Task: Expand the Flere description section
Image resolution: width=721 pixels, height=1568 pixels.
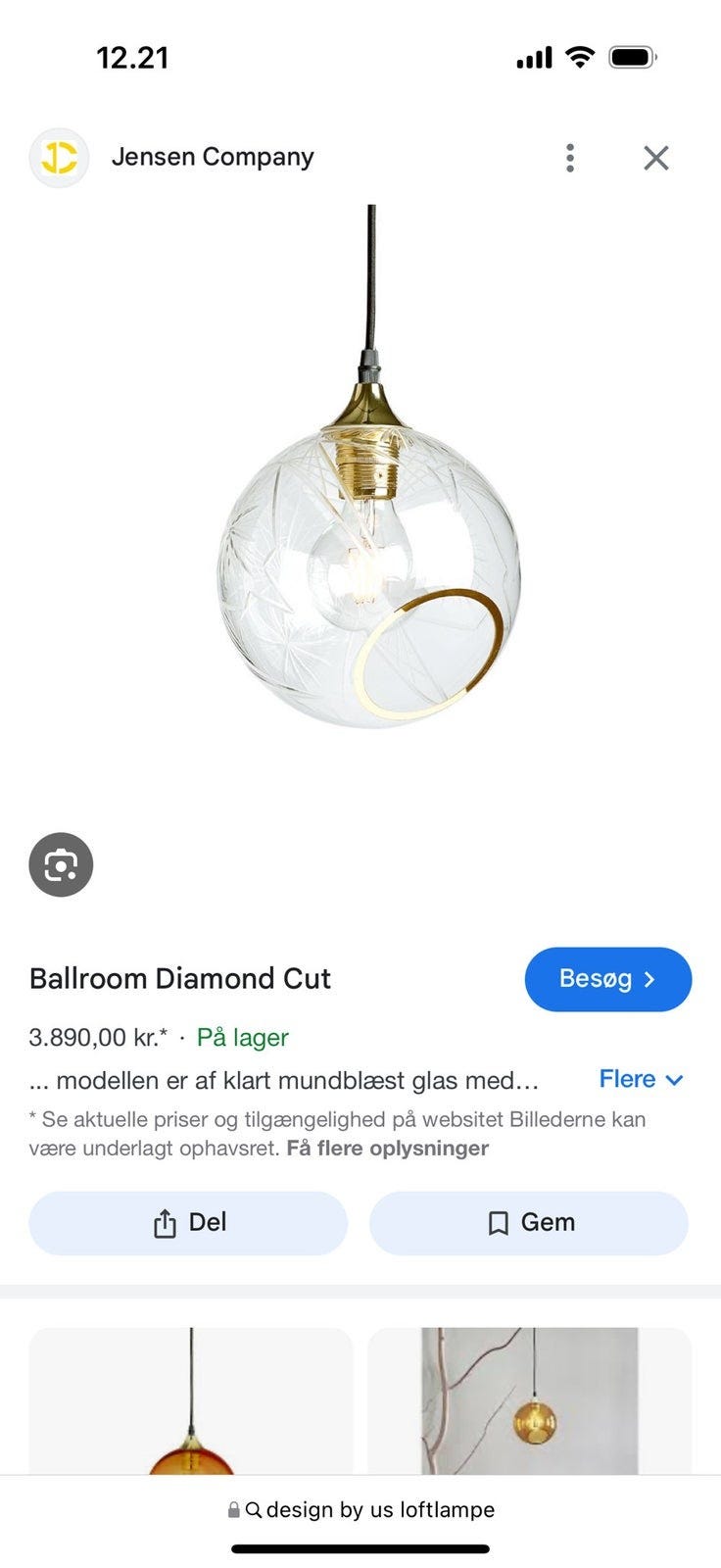Action: coord(641,1079)
